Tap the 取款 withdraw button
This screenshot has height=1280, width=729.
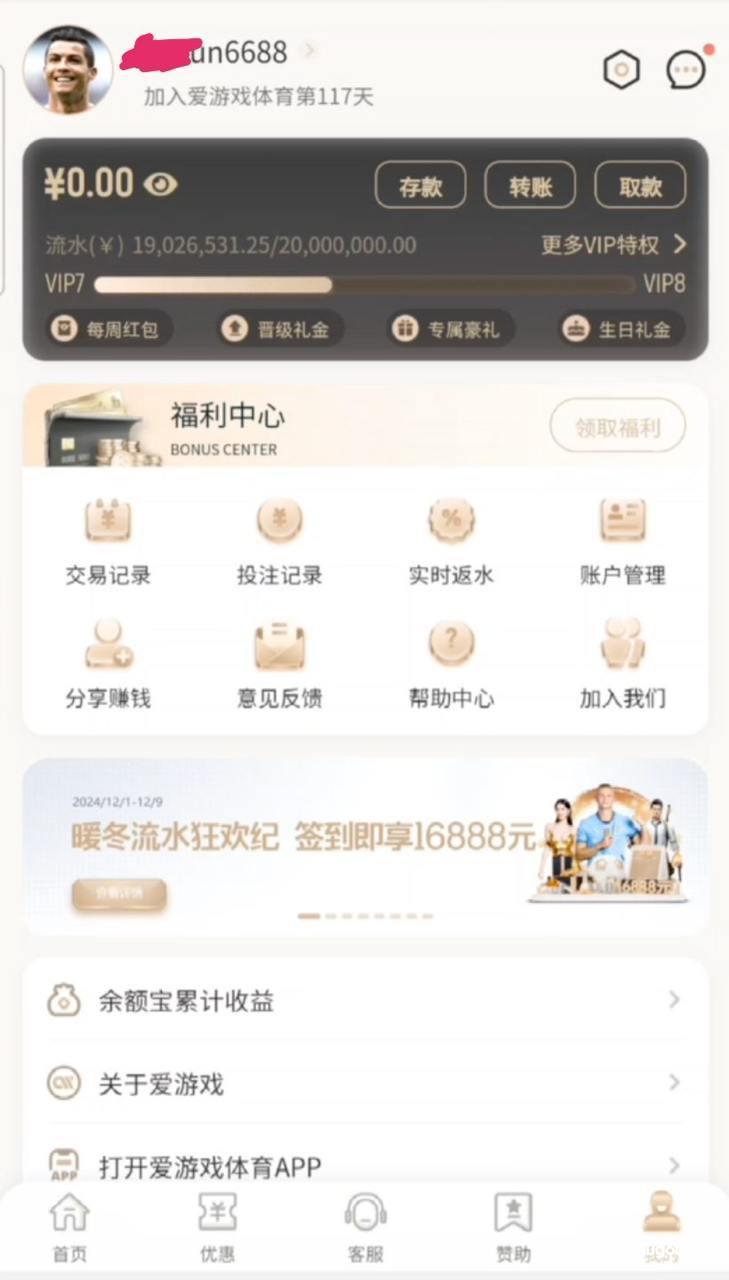(x=640, y=186)
